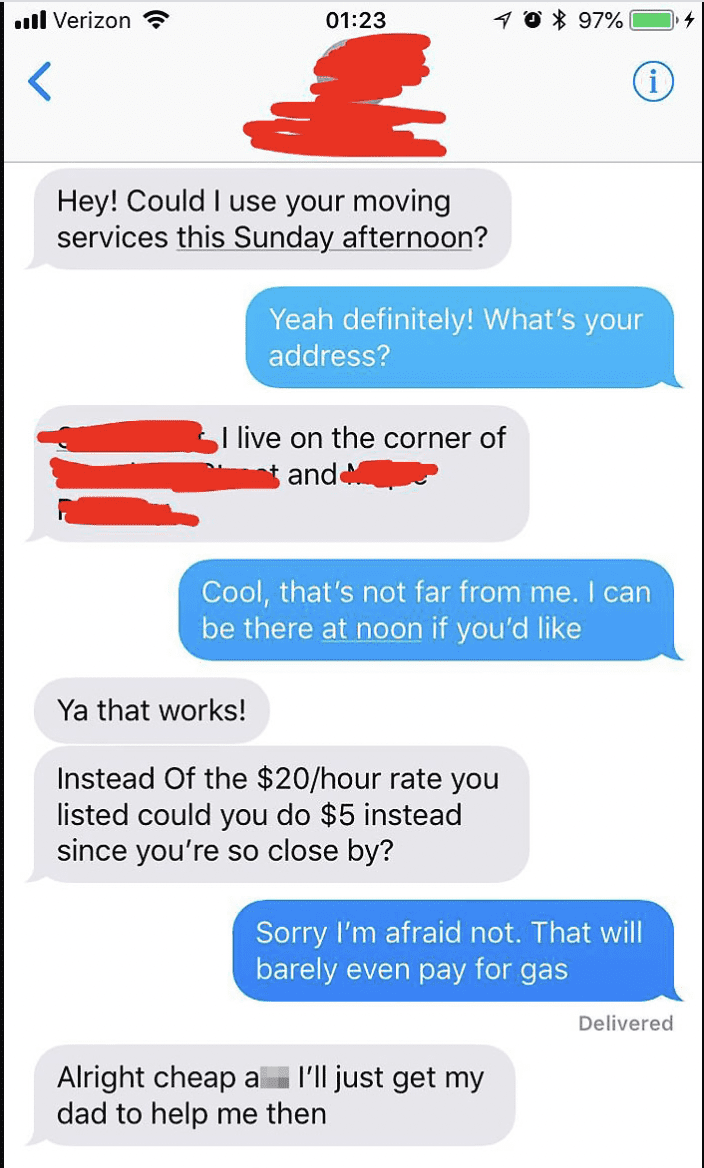Tap the underlined 'this Sunday afternoon' date link

tap(324, 239)
